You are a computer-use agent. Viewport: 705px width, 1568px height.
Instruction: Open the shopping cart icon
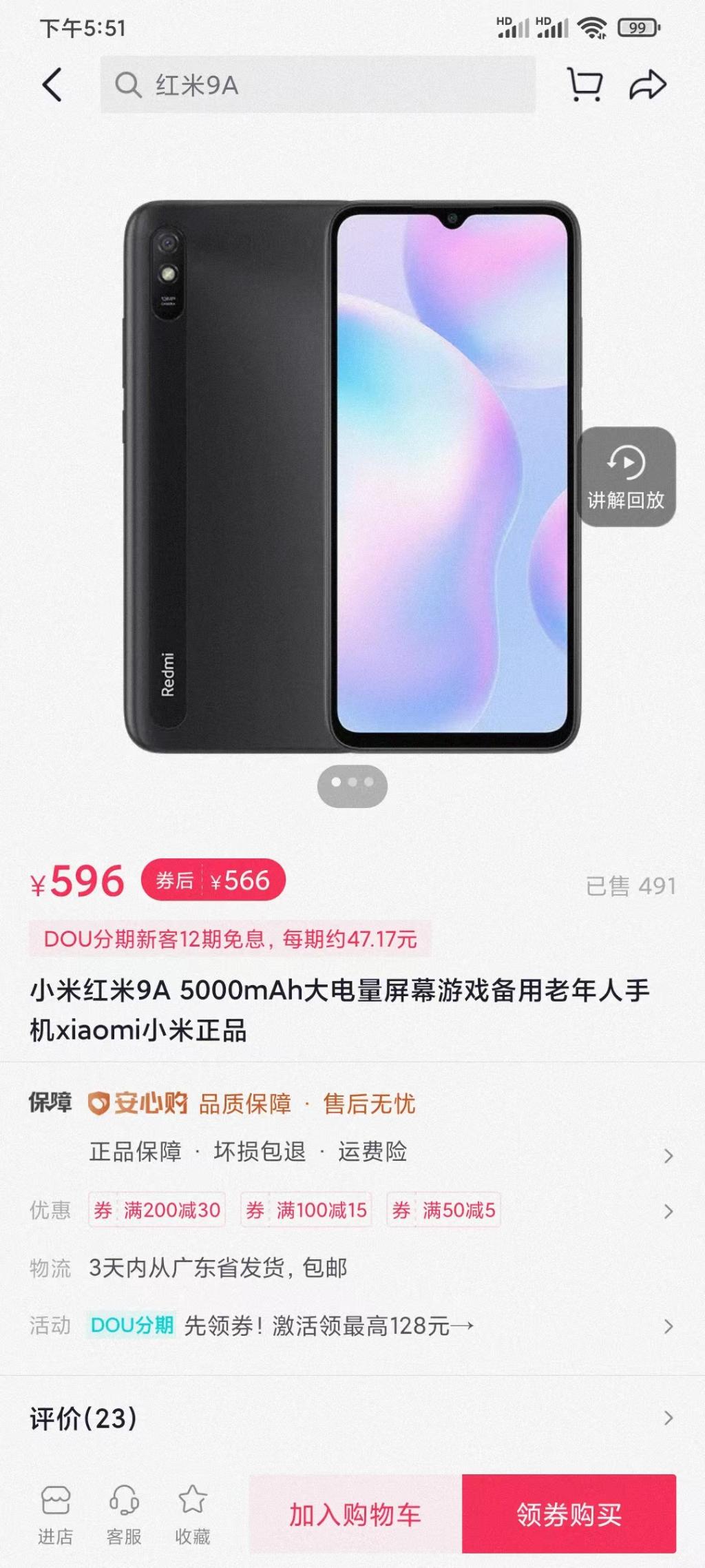coord(585,85)
